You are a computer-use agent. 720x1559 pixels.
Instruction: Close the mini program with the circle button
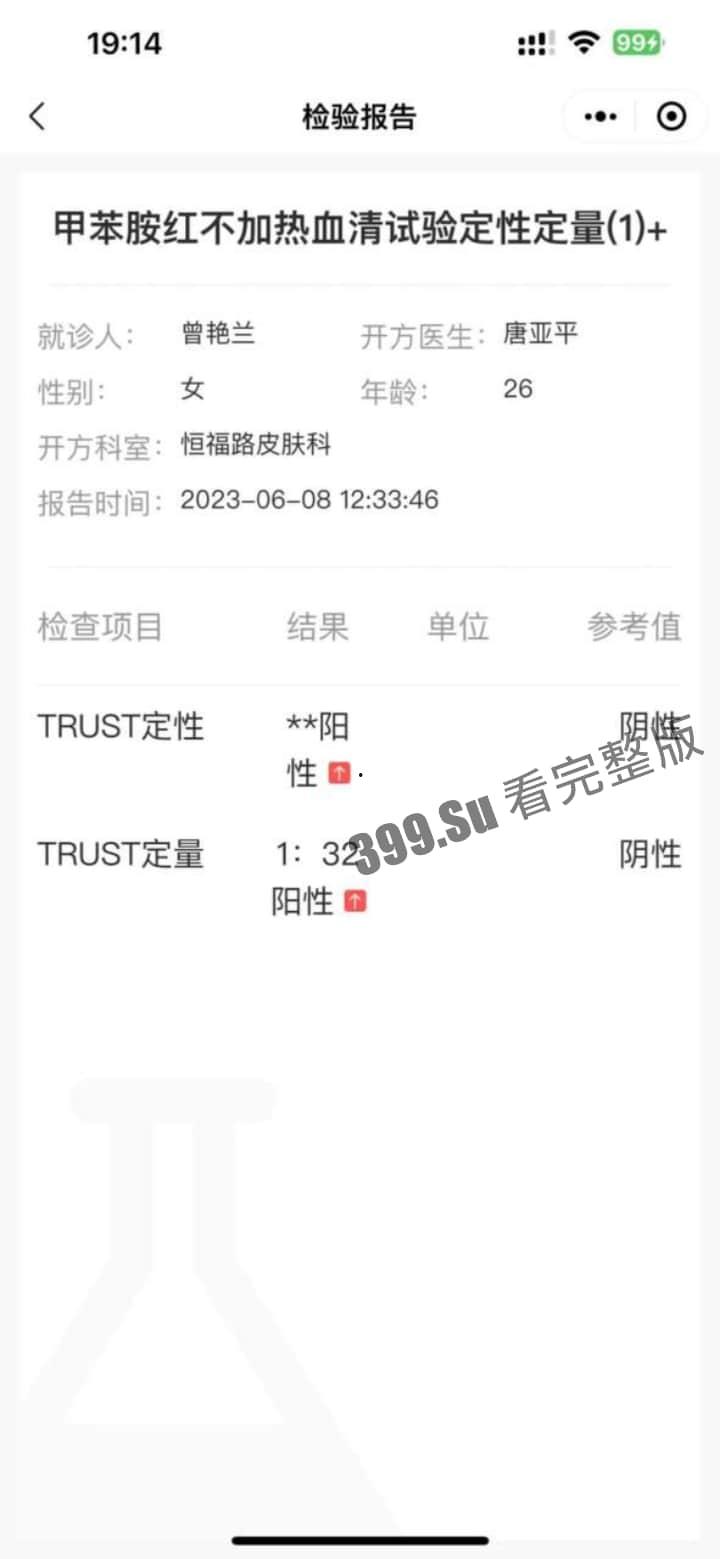671,117
